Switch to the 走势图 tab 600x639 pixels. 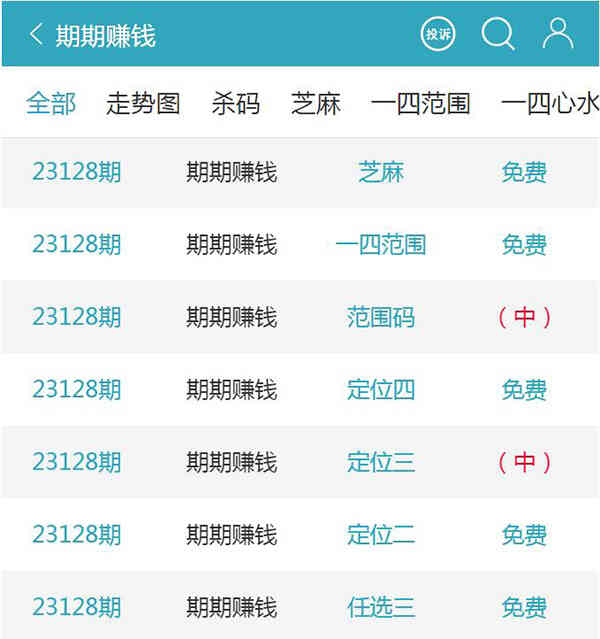point(143,103)
